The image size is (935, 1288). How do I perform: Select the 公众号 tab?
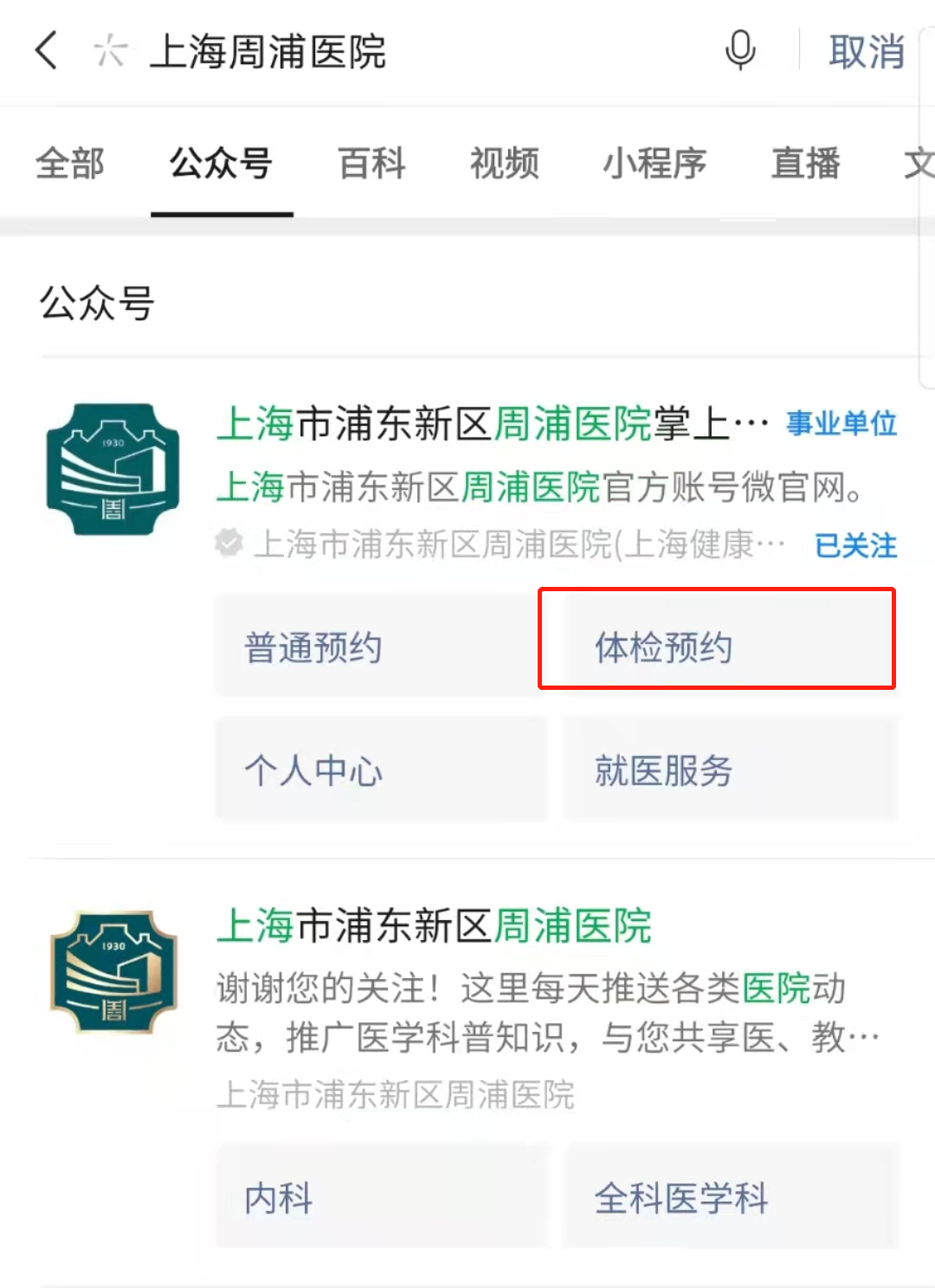[221, 164]
